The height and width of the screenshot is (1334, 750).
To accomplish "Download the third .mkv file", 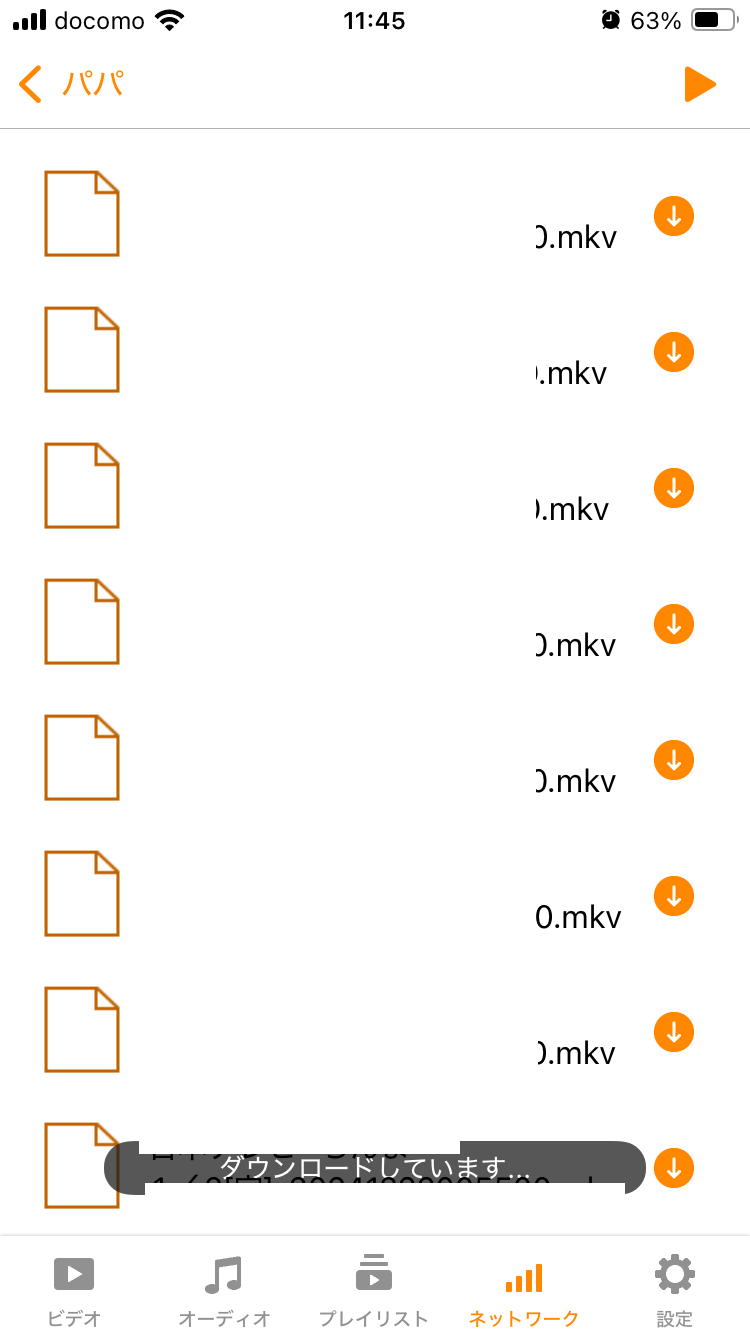I will (673, 488).
